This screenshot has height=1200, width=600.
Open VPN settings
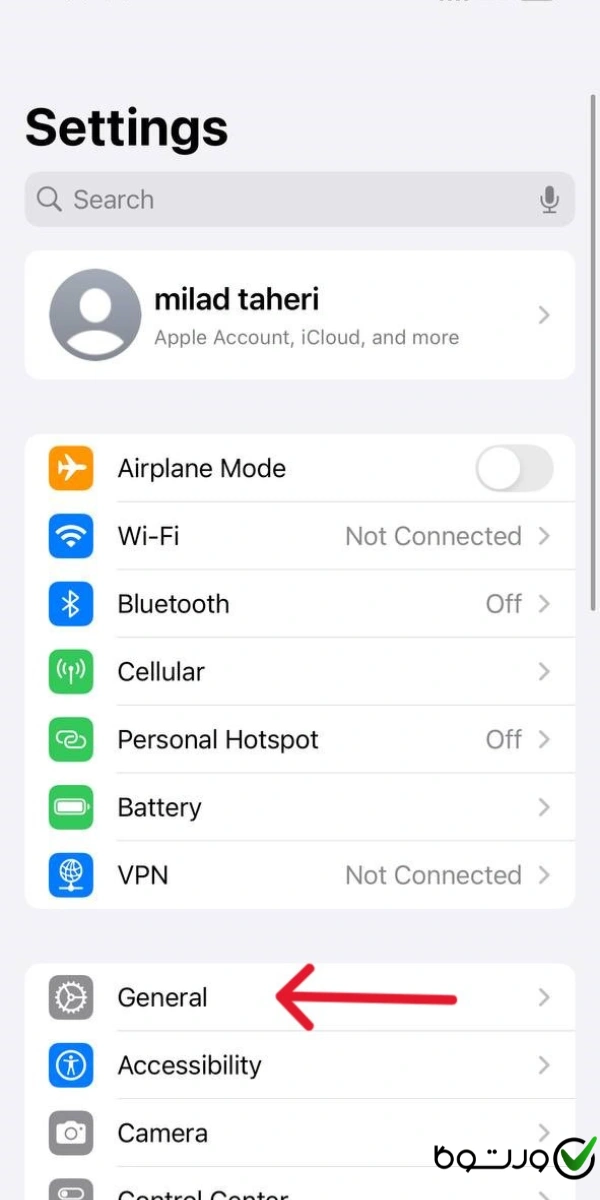(300, 875)
